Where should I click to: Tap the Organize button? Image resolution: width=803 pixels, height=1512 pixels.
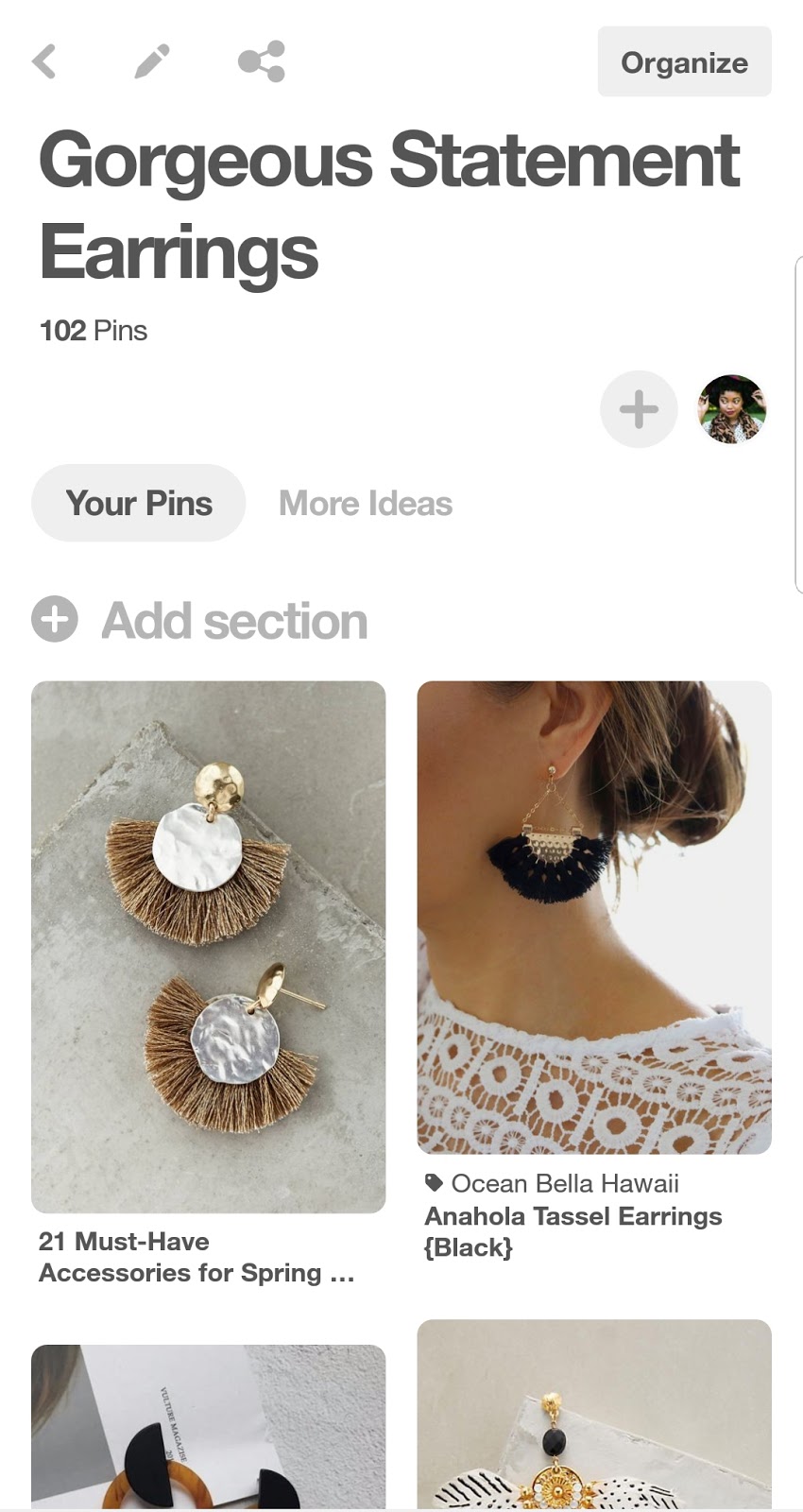click(684, 62)
